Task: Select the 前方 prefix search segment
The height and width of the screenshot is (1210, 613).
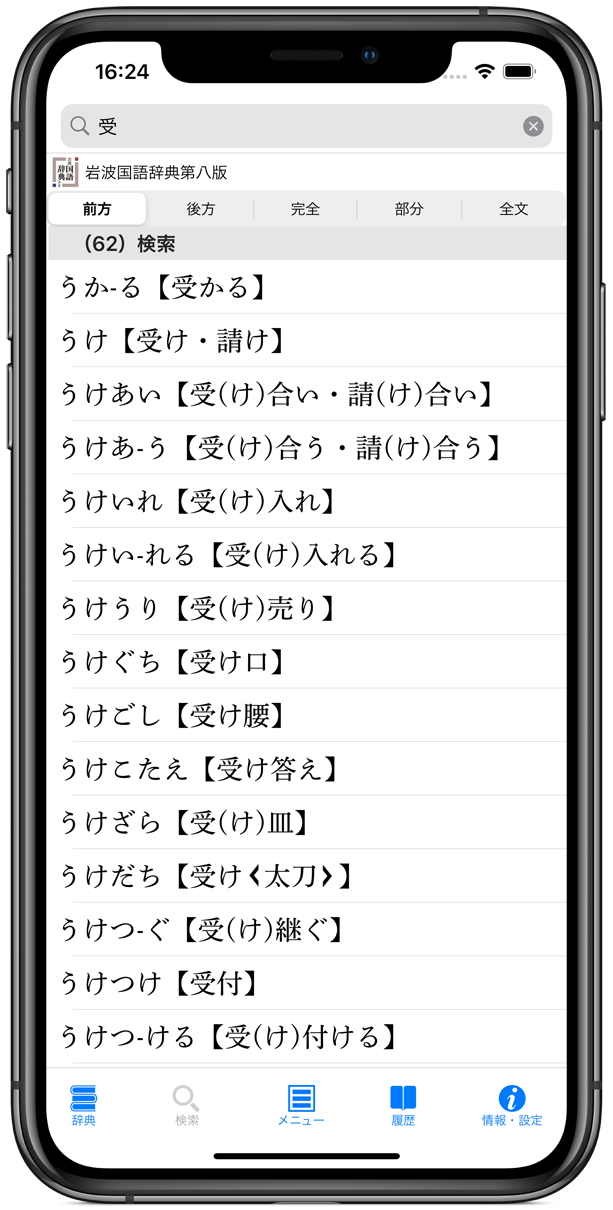Action: (x=97, y=209)
